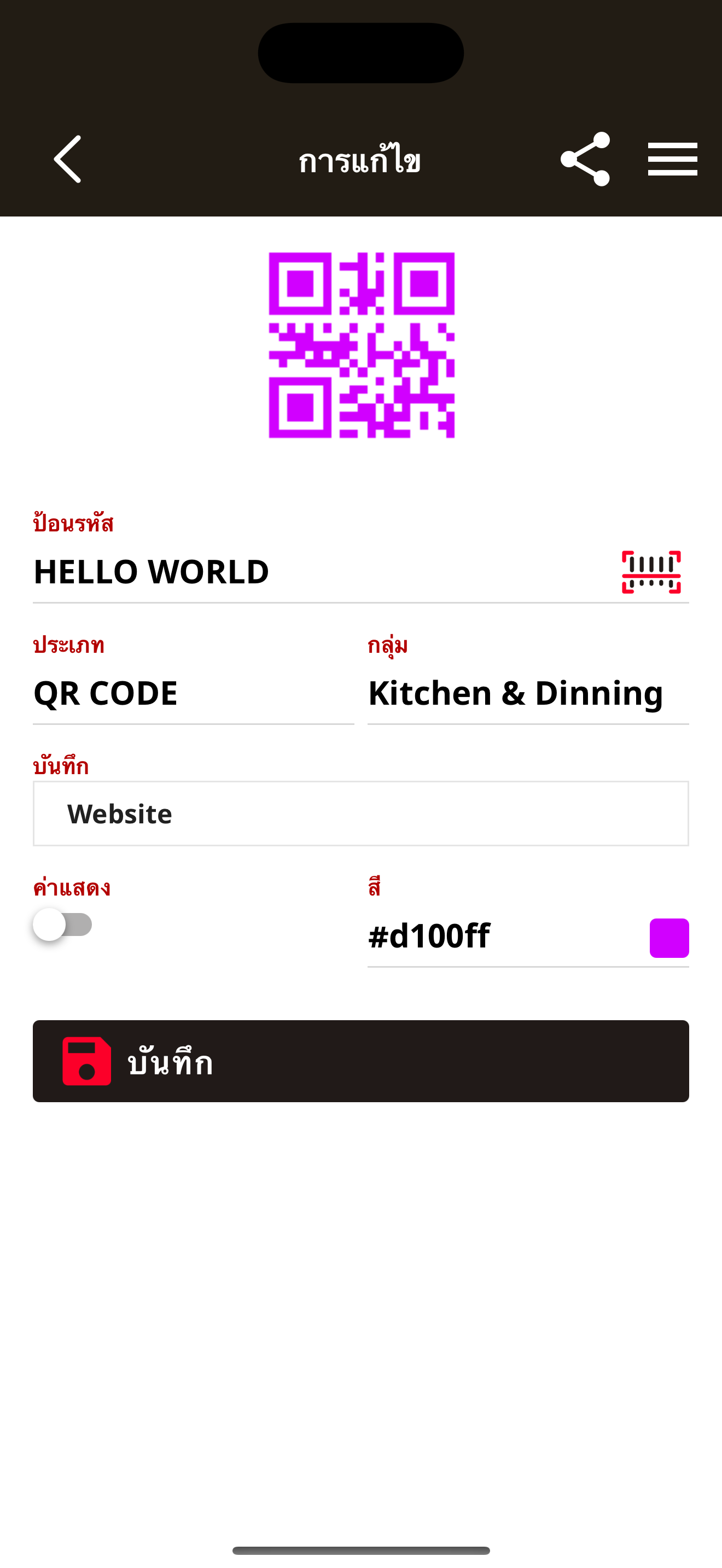Share this QR code
This screenshot has height=1568, width=722.
click(x=585, y=160)
